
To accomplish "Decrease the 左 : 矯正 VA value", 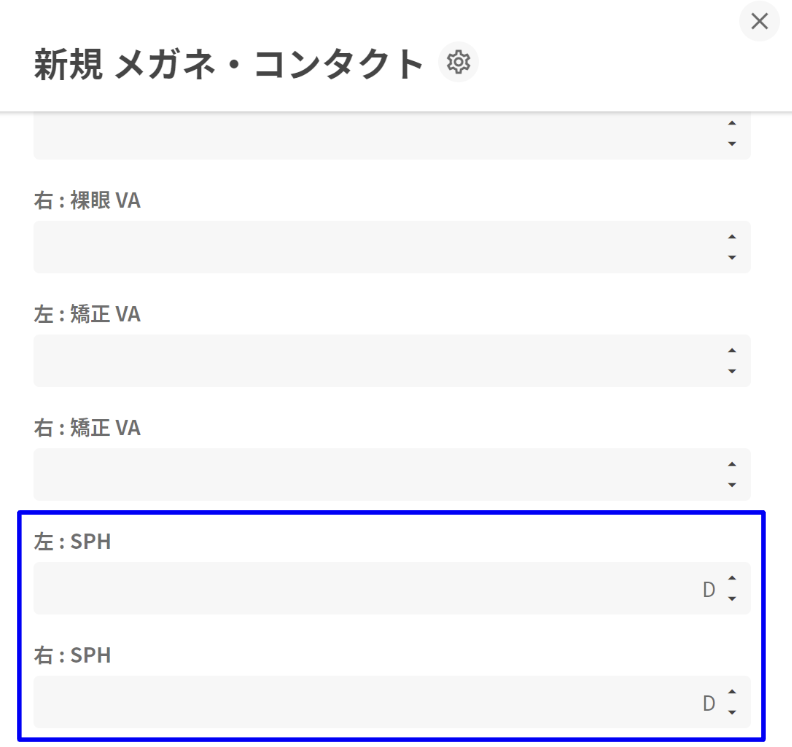I will [x=732, y=371].
